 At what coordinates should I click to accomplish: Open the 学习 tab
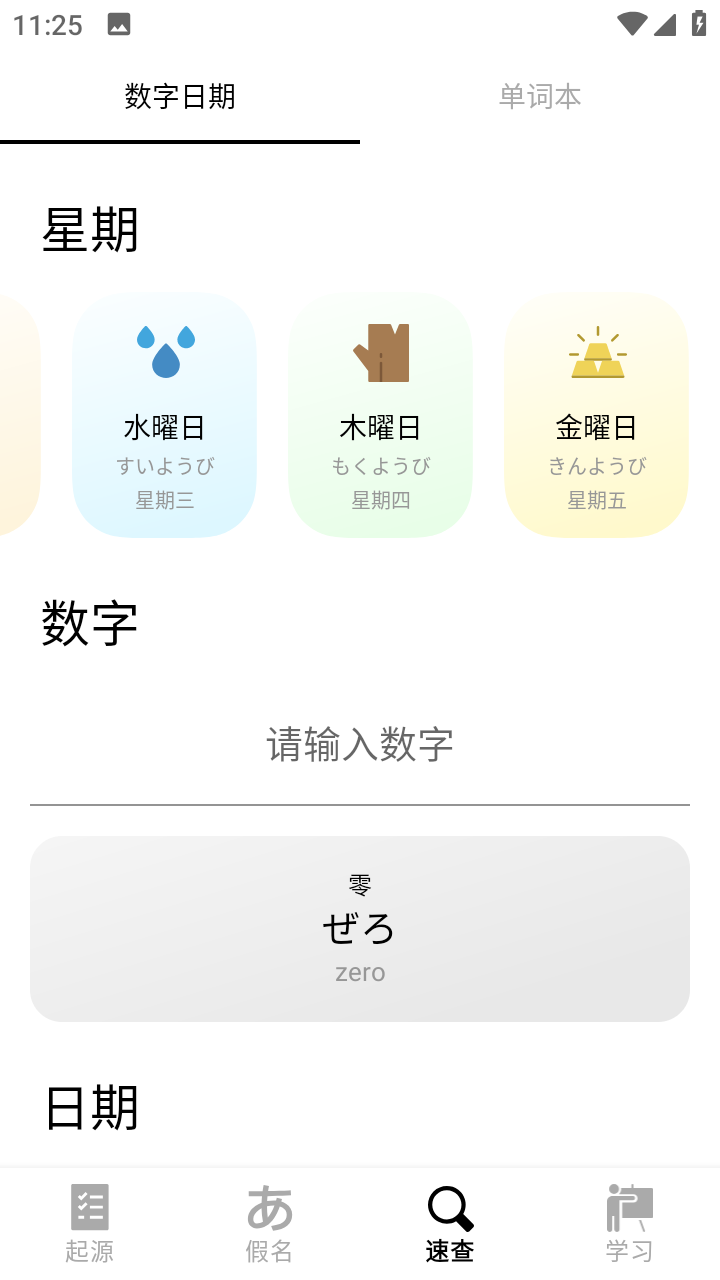[630, 1224]
